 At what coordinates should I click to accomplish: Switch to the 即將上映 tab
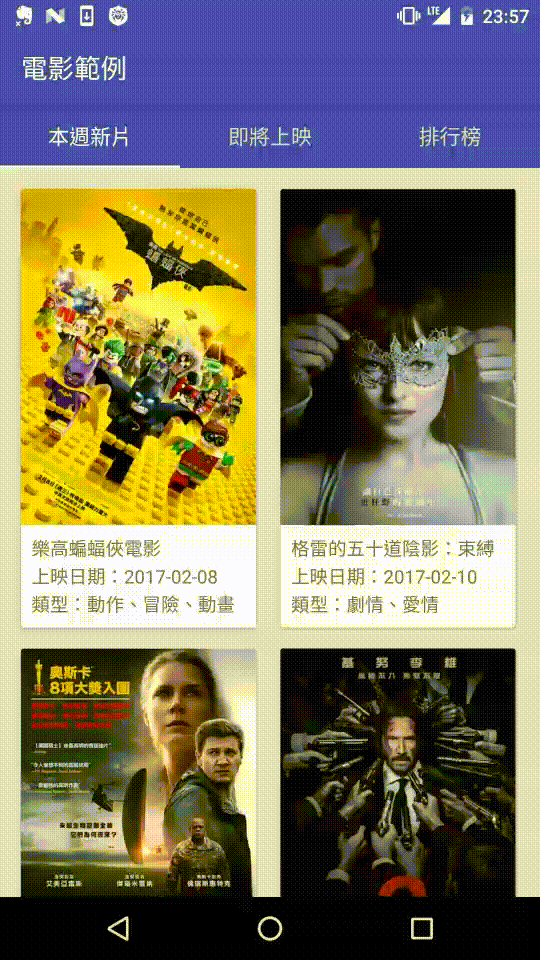(x=270, y=137)
